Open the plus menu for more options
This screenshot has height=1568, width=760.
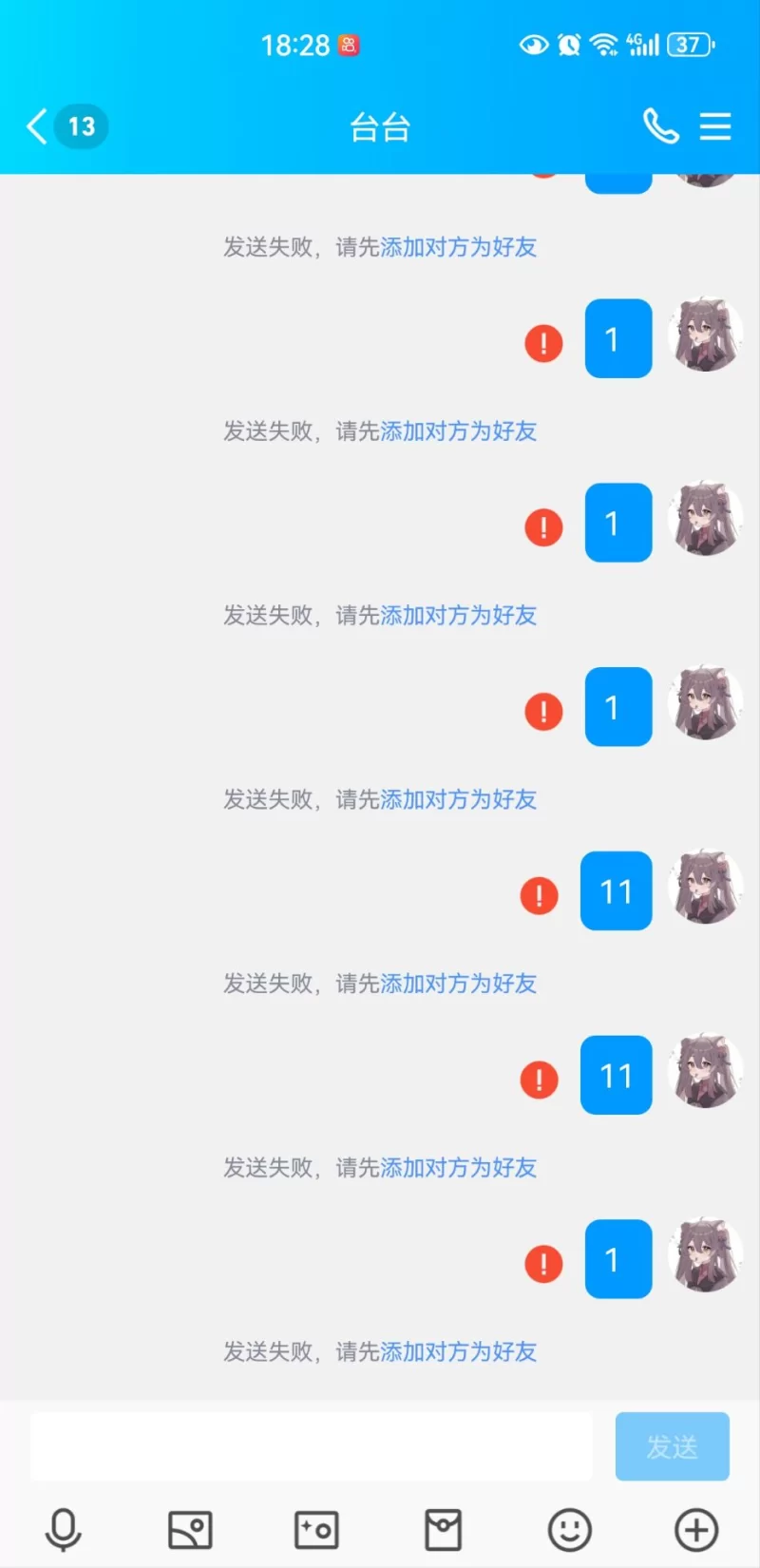pos(696,1530)
